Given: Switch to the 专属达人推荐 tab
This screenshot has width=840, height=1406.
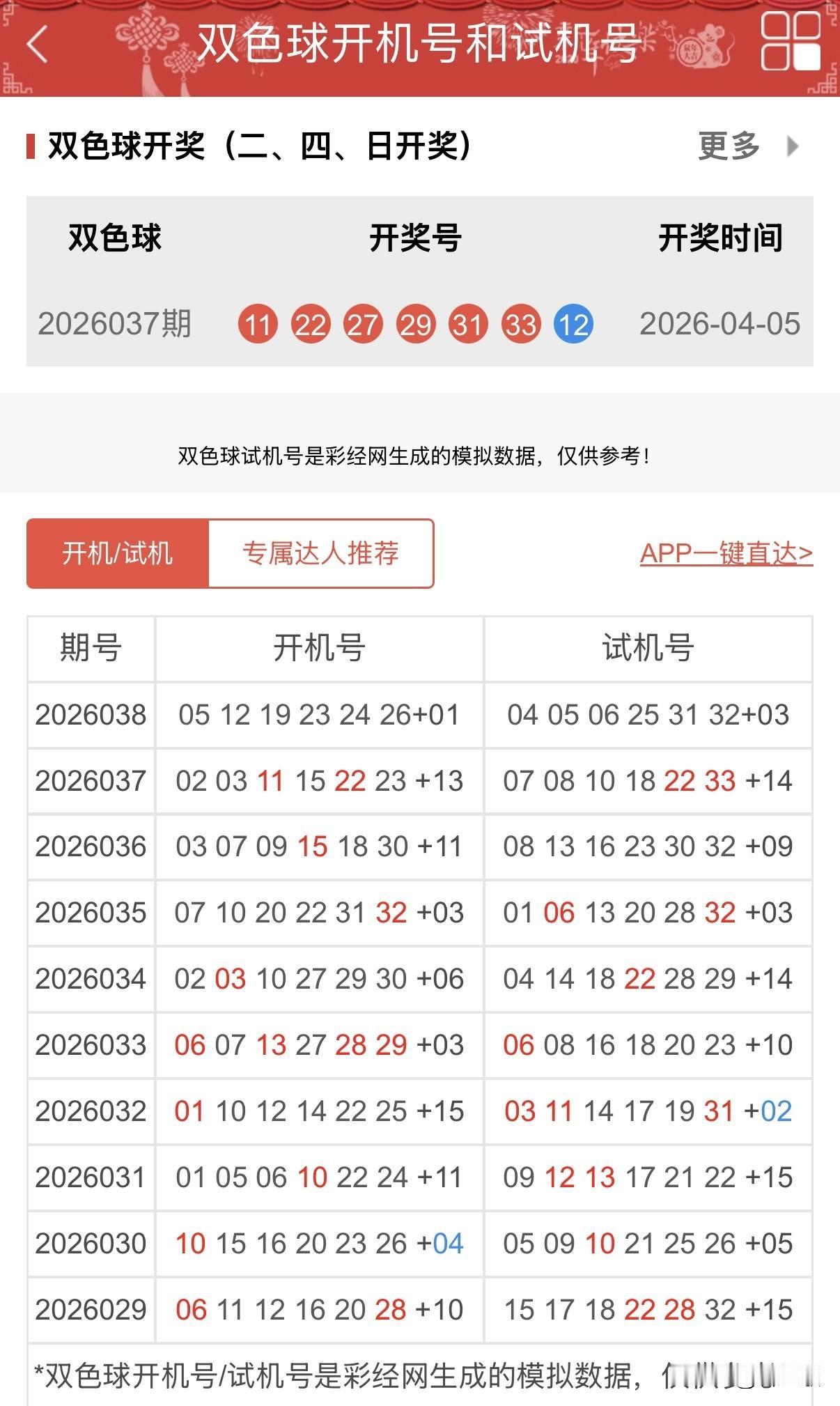Looking at the screenshot, I should tap(322, 553).
